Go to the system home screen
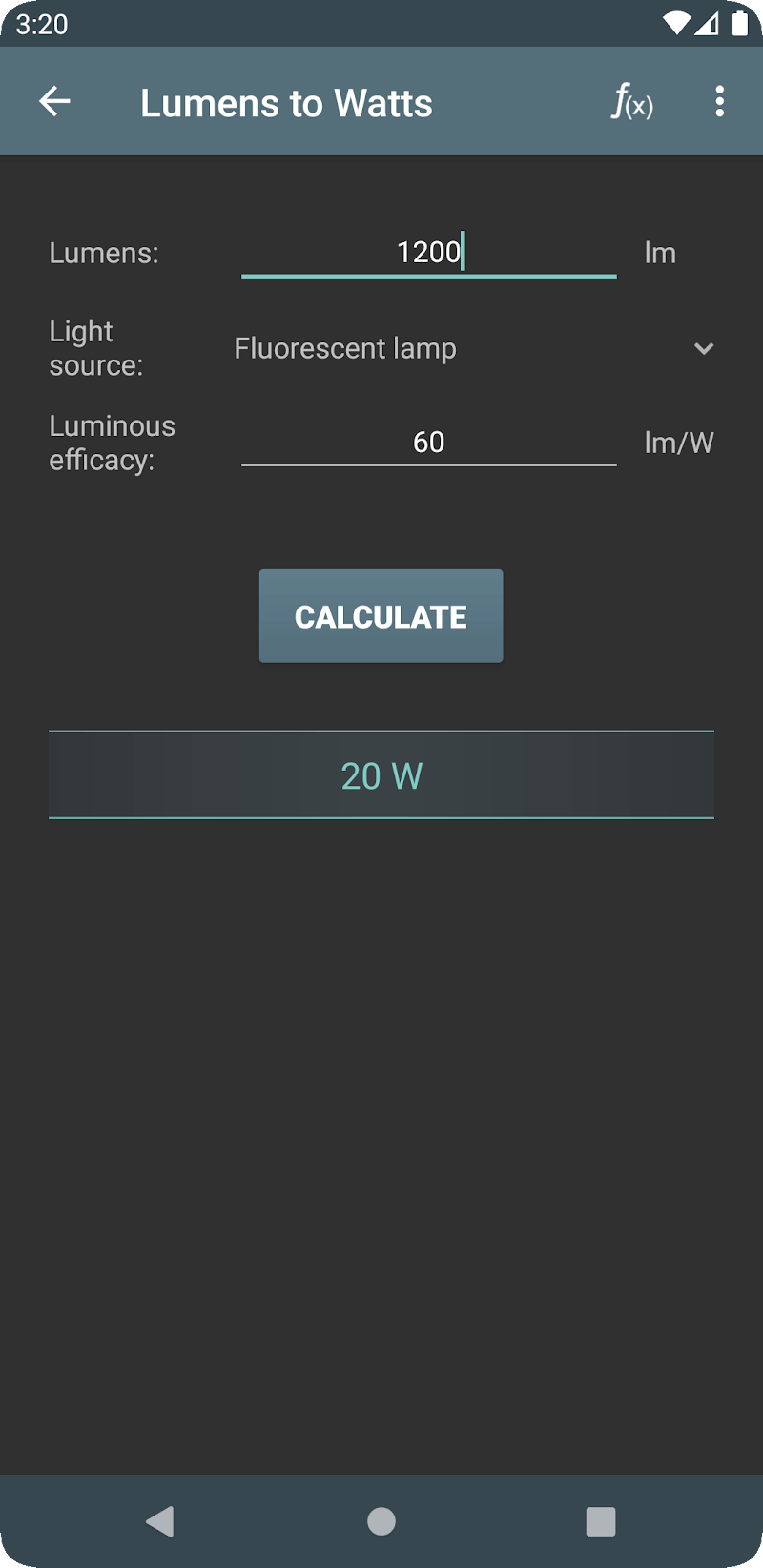The width and height of the screenshot is (763, 1568). [381, 1521]
